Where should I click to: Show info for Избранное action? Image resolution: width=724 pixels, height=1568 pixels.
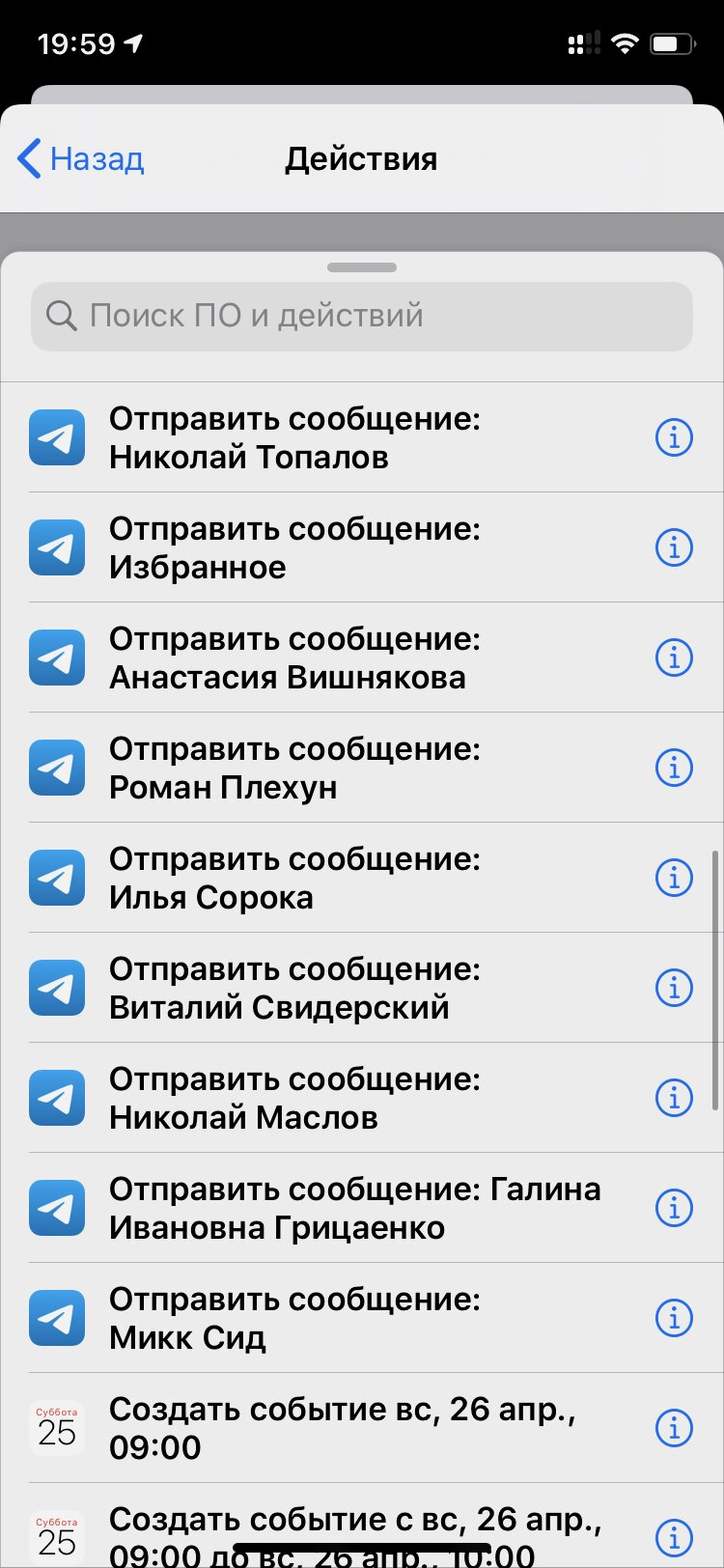tap(674, 547)
